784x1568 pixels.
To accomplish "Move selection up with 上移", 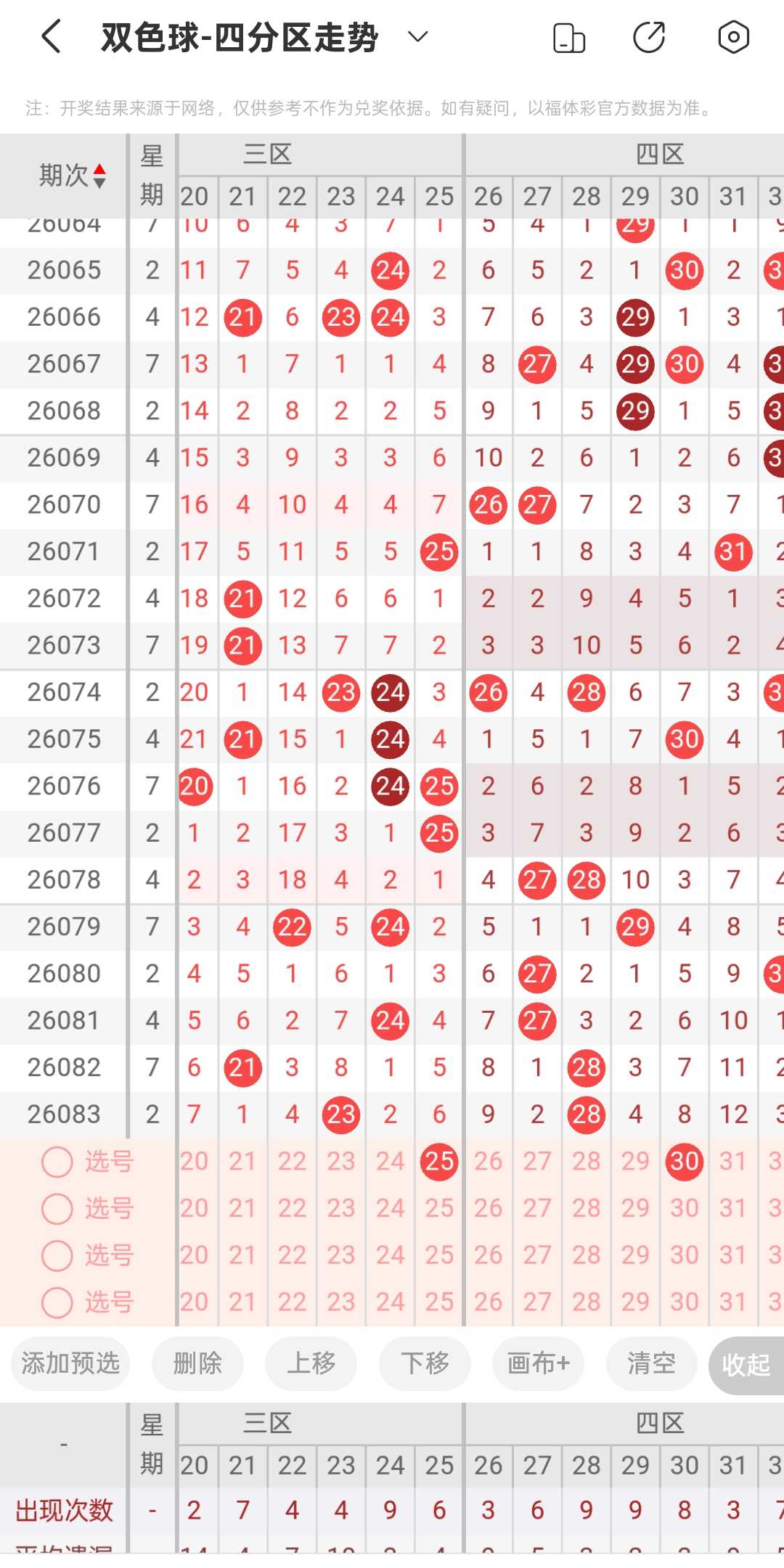I will pos(311,1363).
